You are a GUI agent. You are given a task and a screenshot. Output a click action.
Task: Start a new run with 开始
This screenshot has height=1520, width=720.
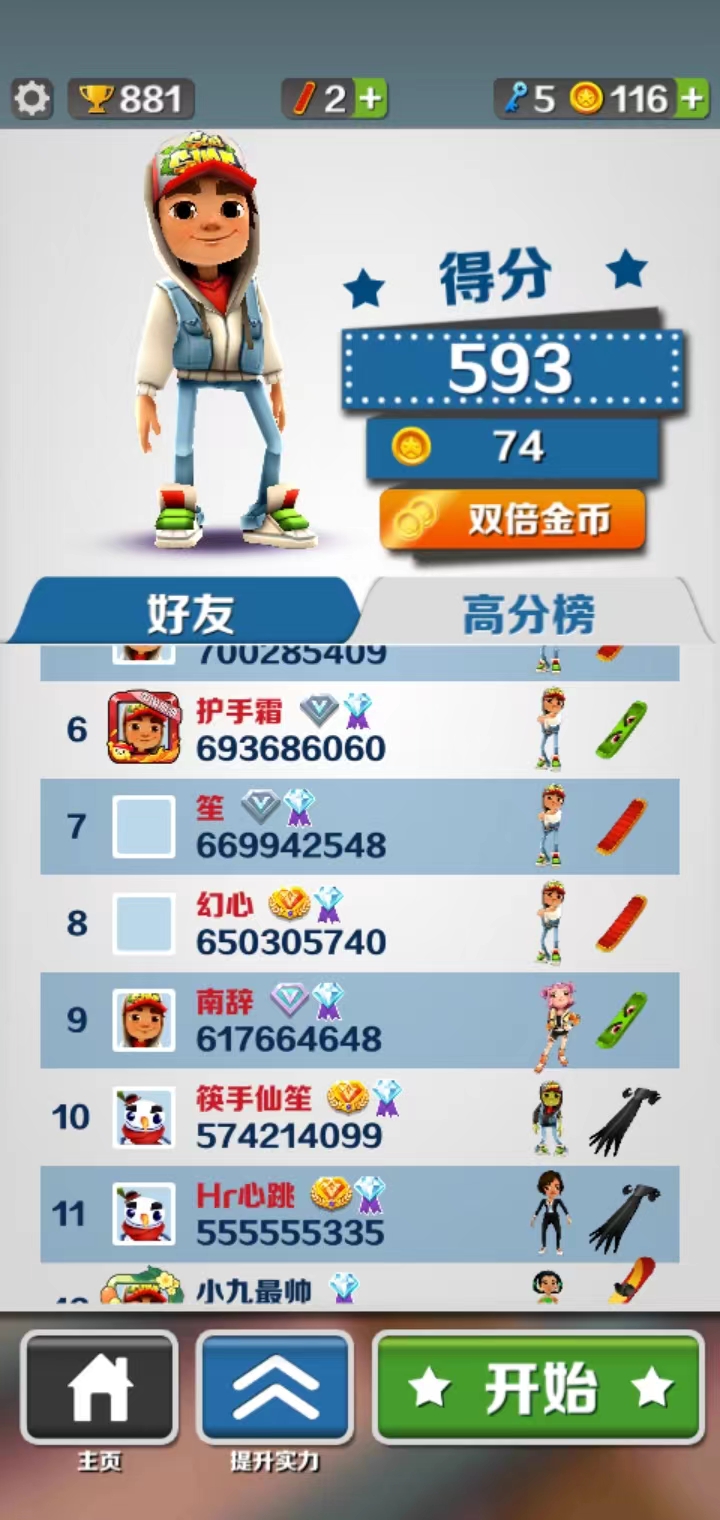tap(539, 1388)
